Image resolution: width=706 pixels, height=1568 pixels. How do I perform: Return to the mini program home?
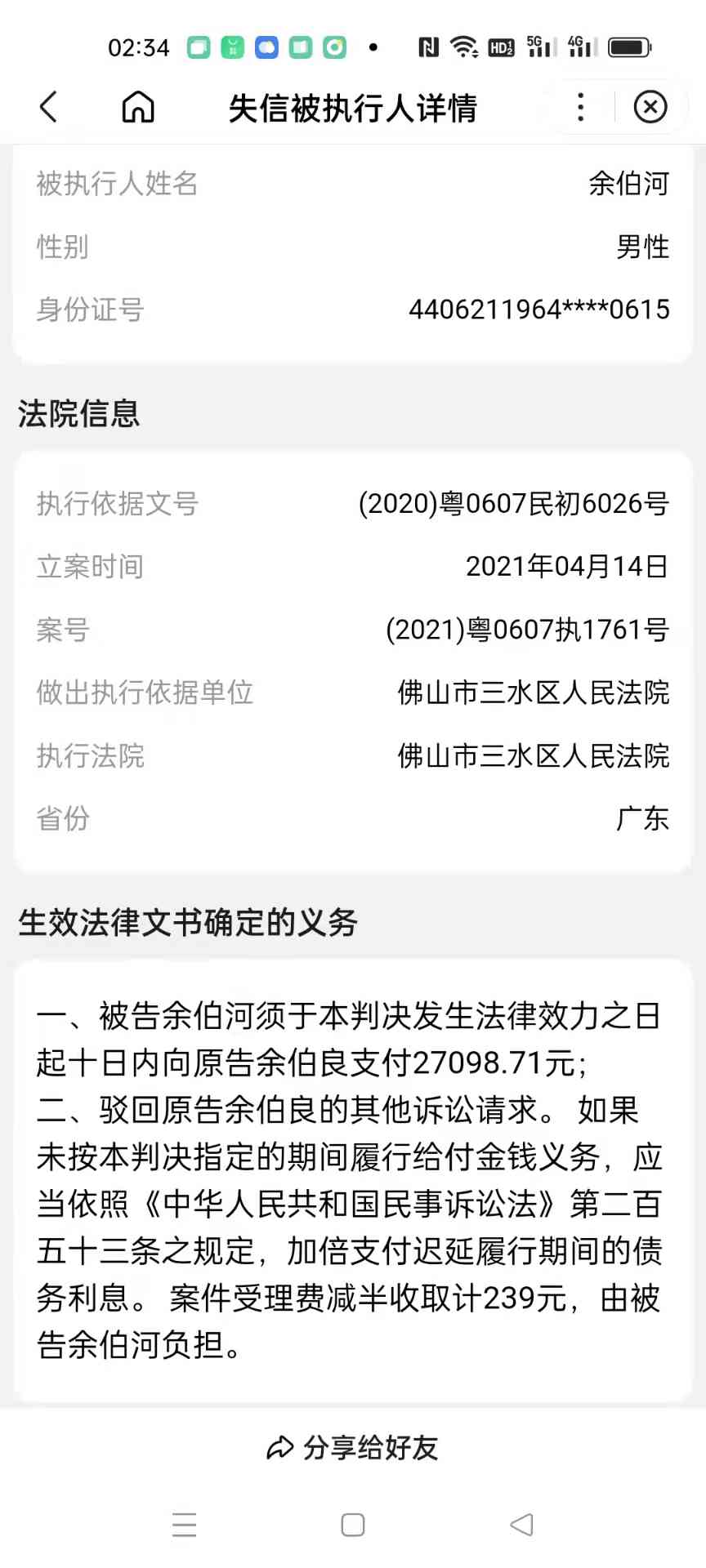pyautogui.click(x=138, y=107)
